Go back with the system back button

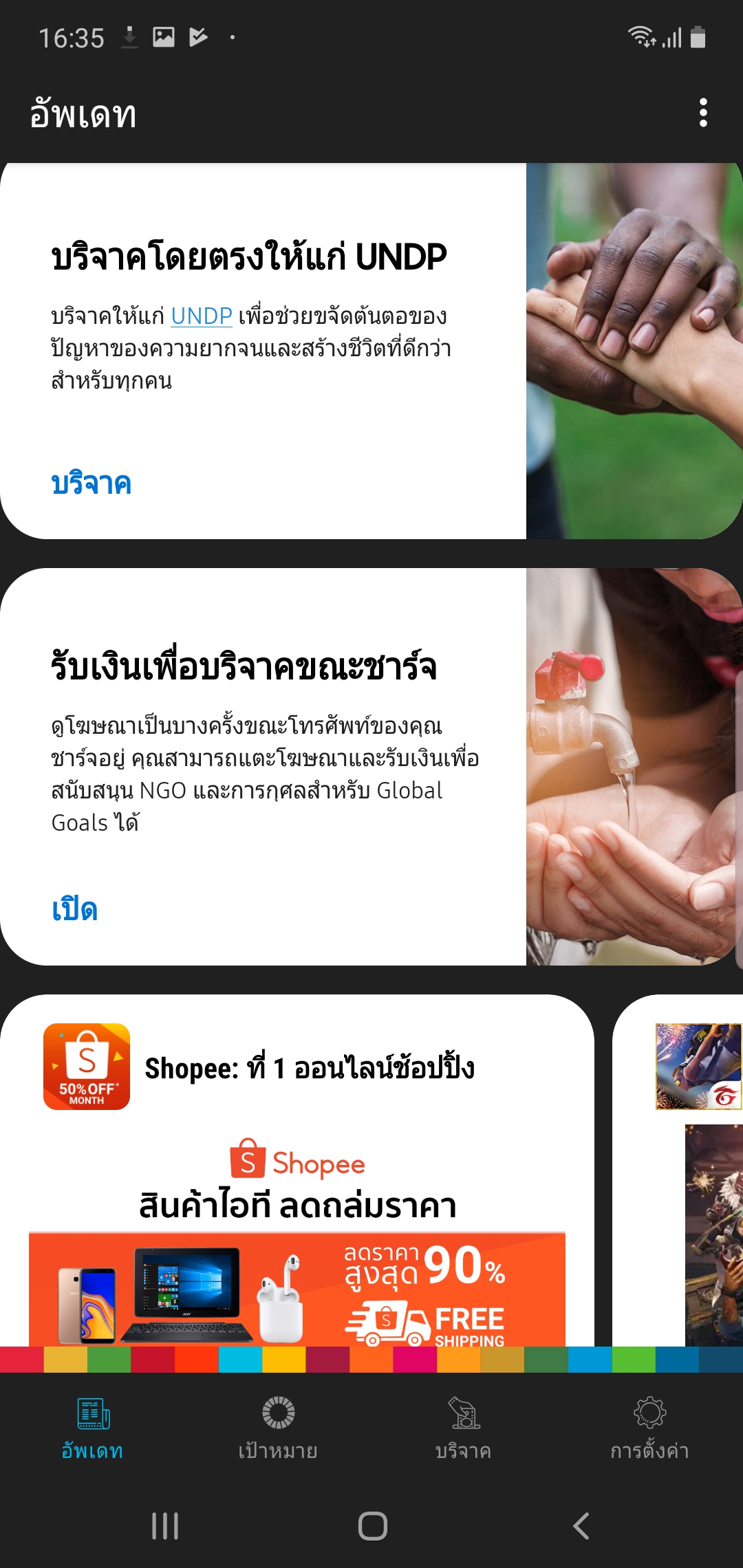point(581,1526)
